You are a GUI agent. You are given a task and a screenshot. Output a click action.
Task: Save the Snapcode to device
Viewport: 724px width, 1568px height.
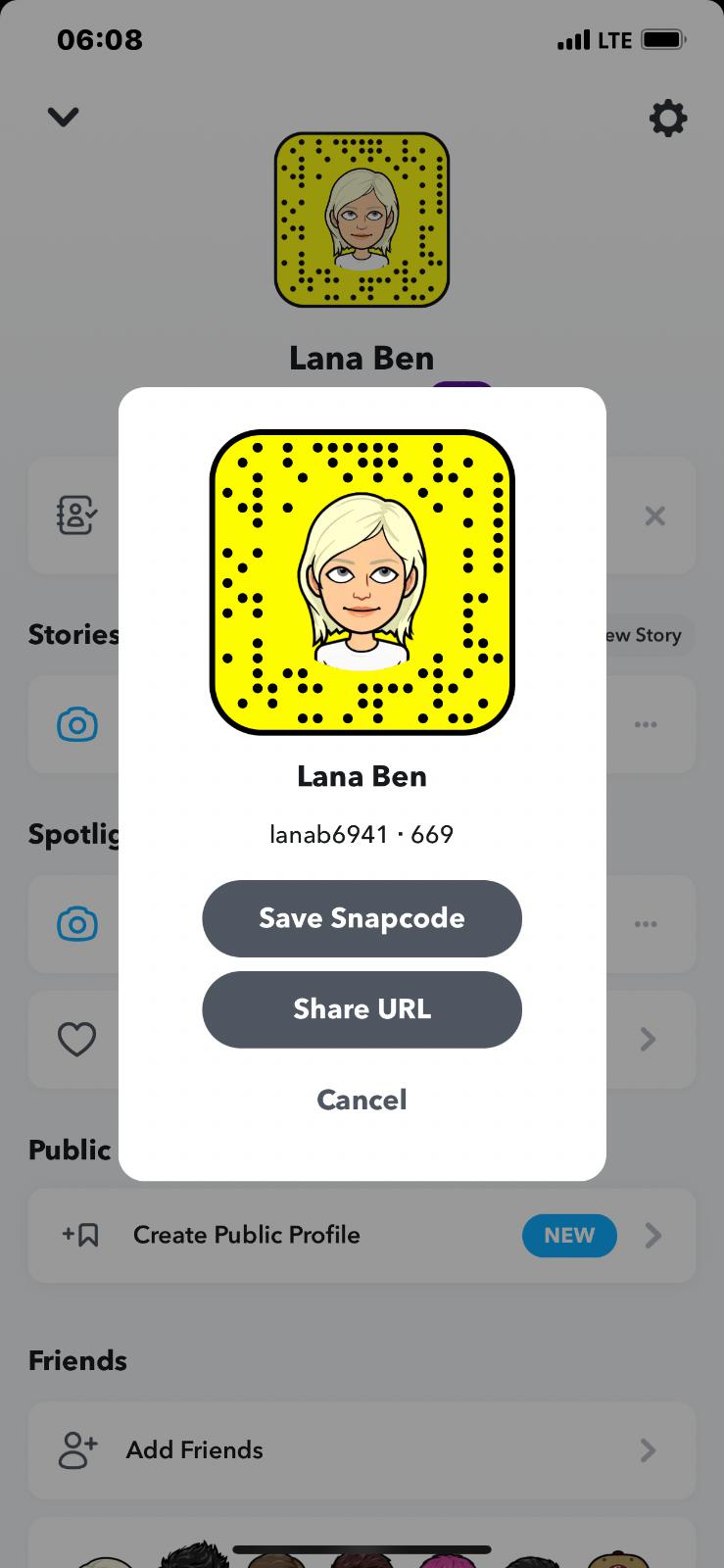pyautogui.click(x=362, y=918)
